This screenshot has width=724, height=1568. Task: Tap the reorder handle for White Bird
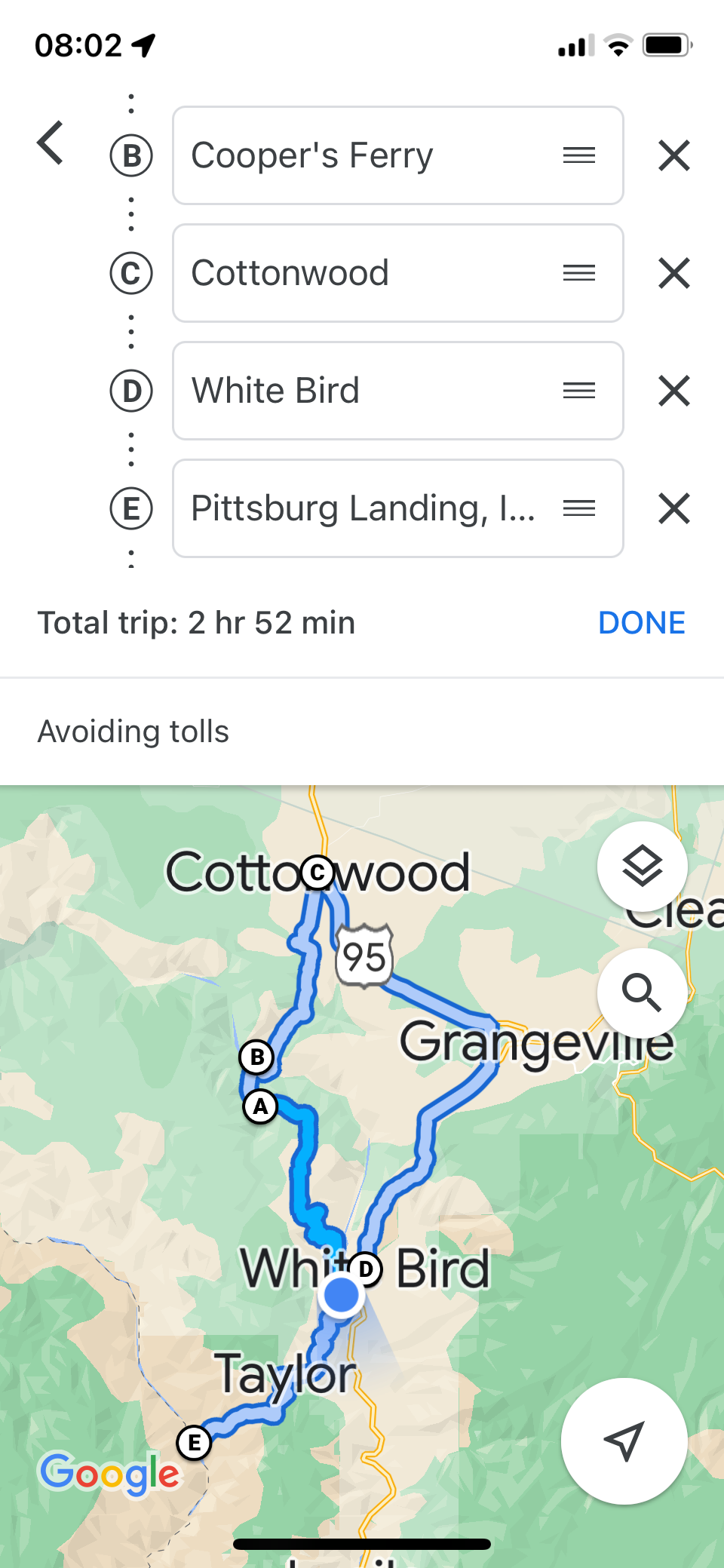point(579,391)
